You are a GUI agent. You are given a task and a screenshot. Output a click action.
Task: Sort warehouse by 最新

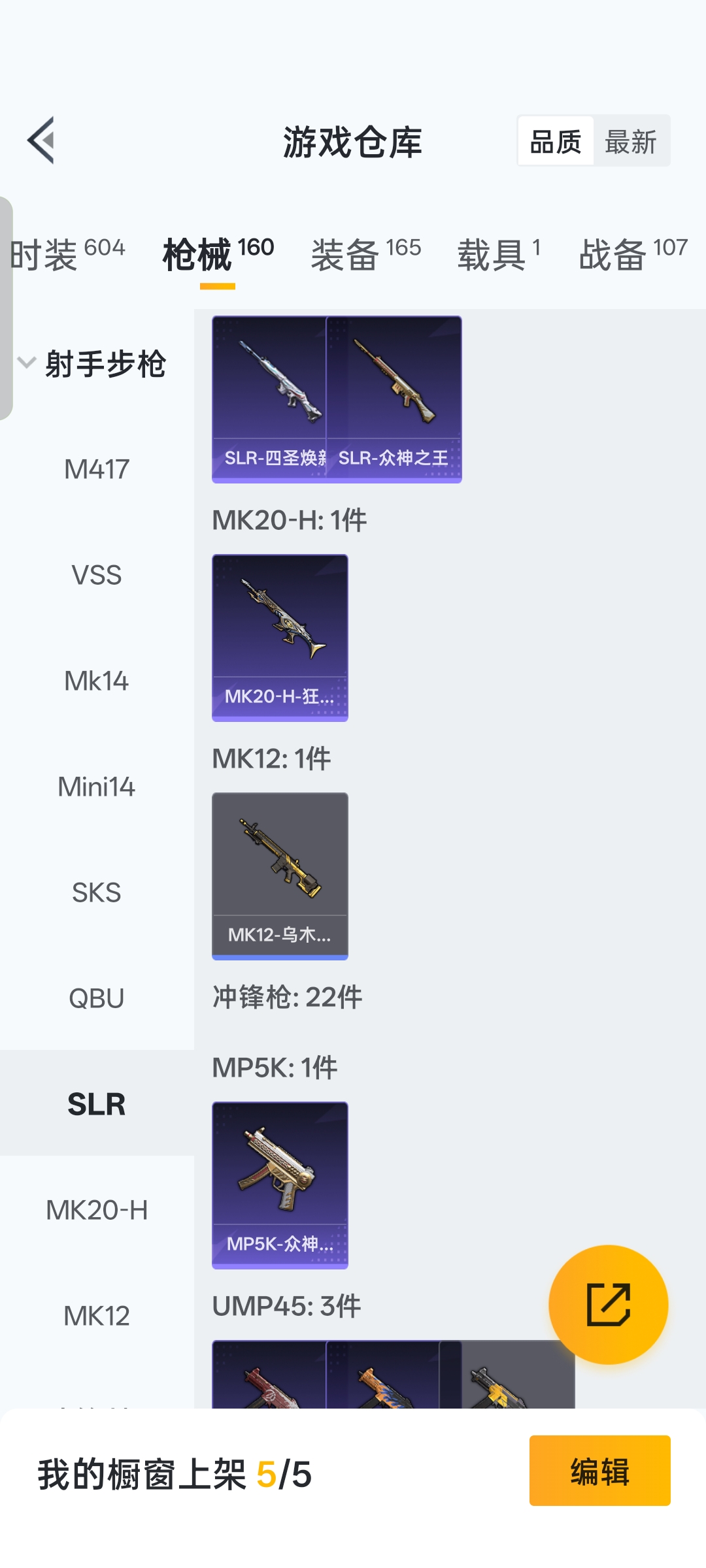(x=630, y=141)
